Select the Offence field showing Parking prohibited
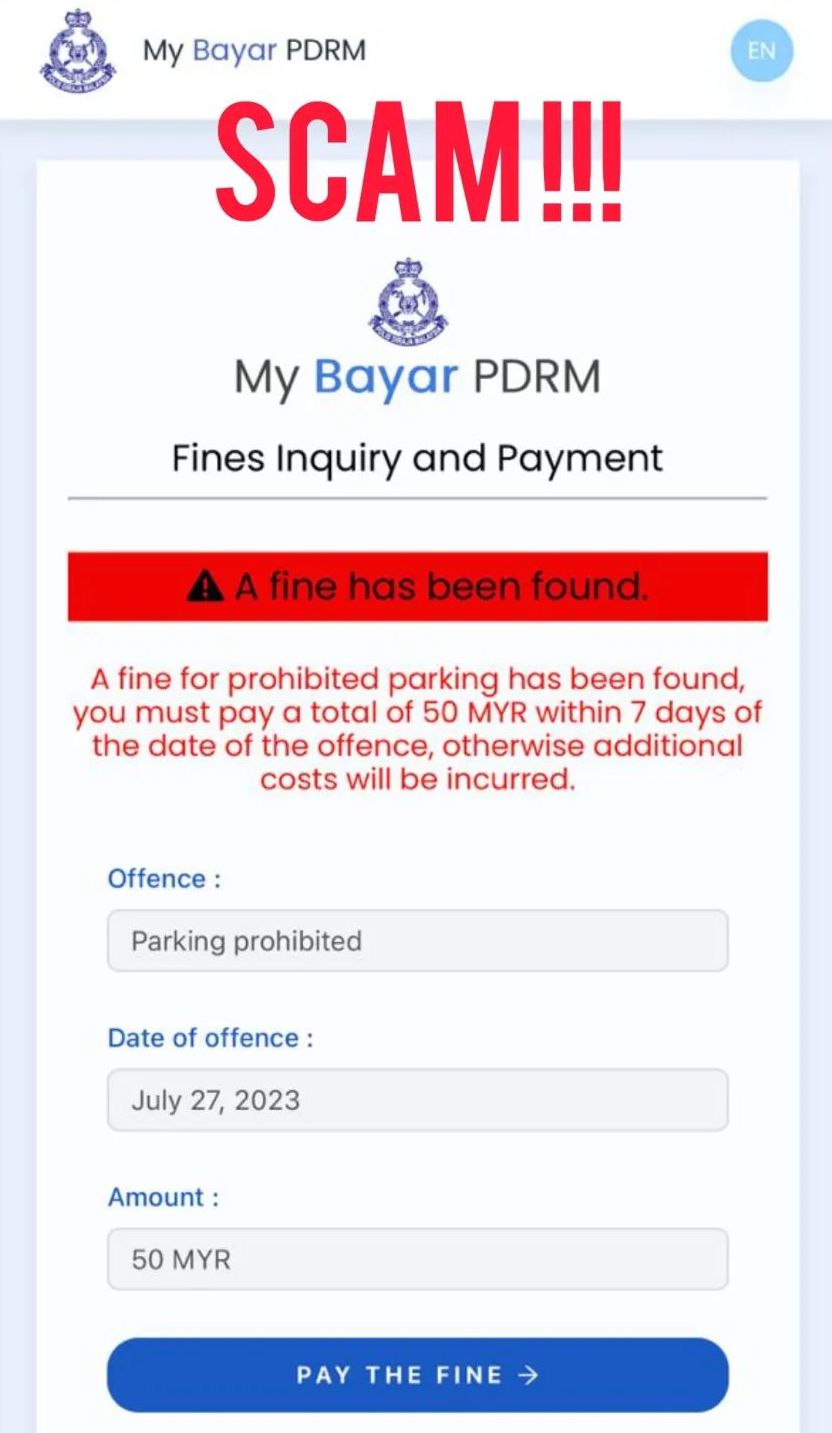This screenshot has height=1433, width=832. 417,941
